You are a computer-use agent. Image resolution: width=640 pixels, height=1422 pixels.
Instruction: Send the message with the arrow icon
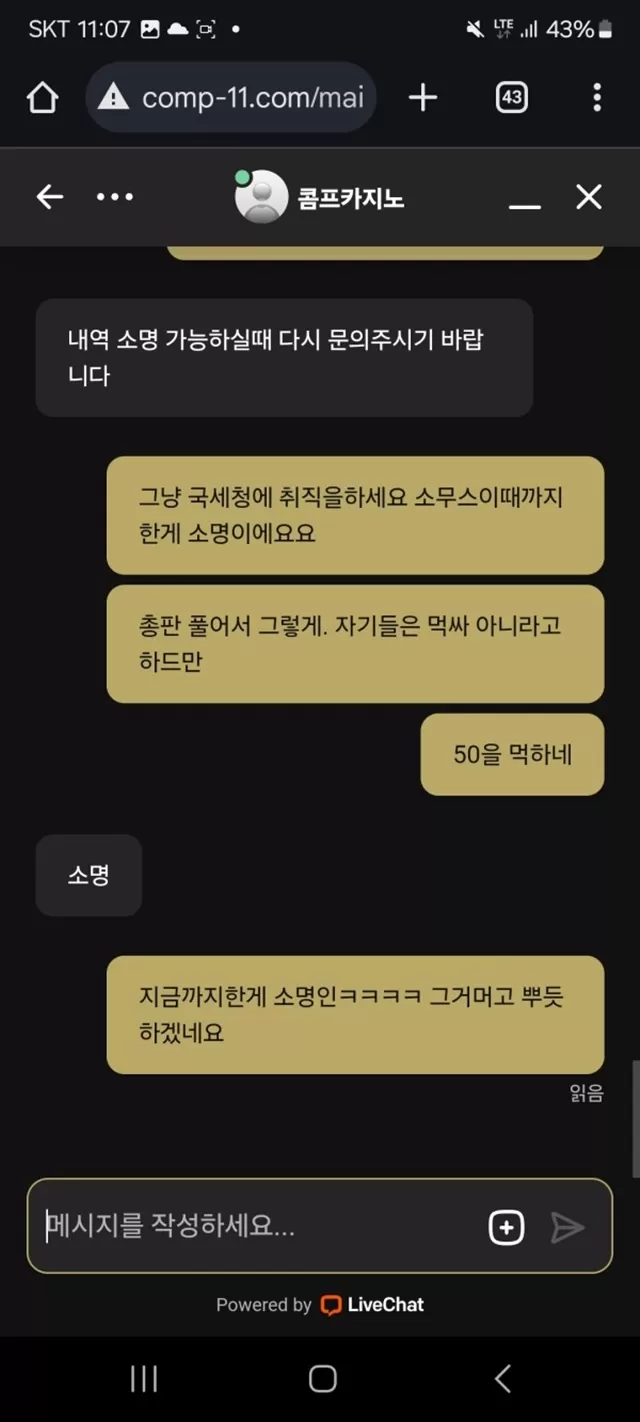point(567,1227)
